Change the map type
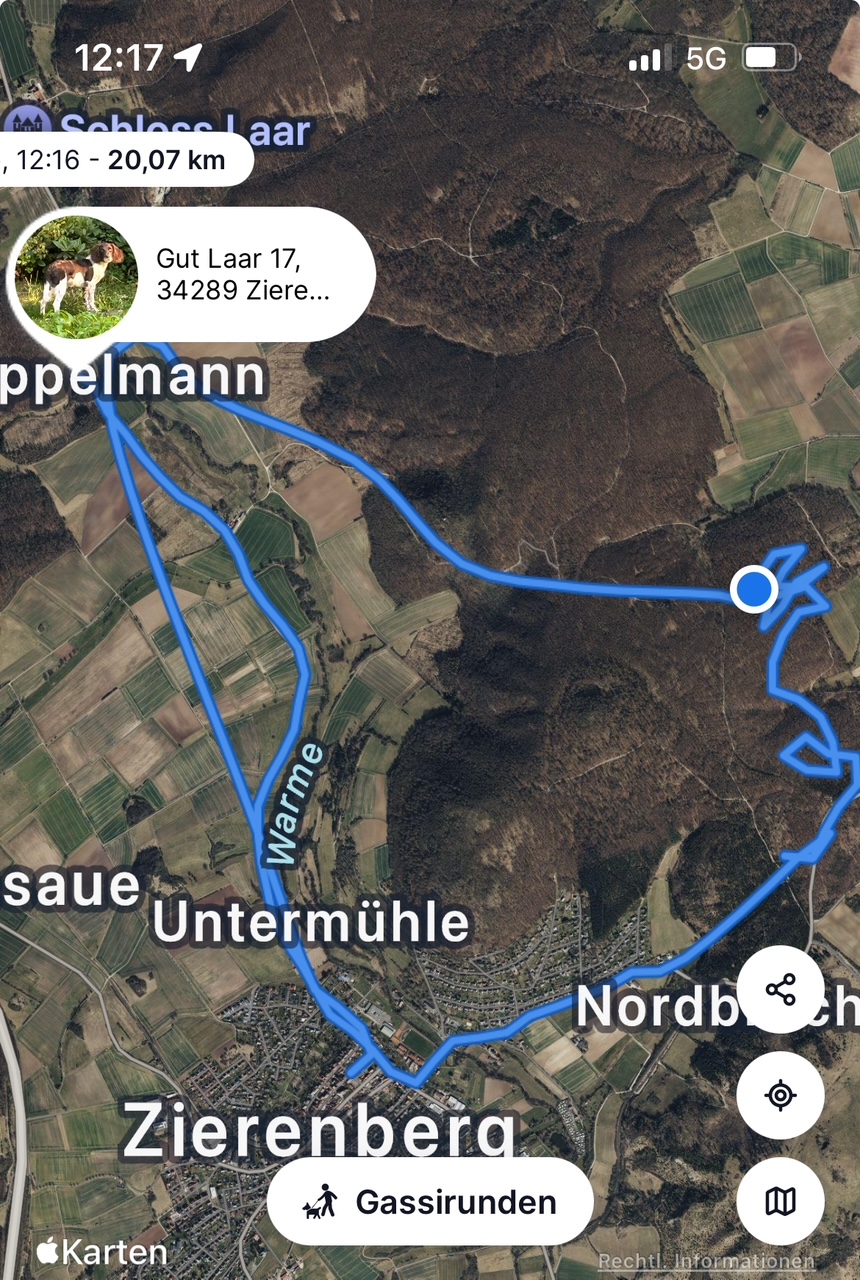860x1280 pixels. pyautogui.click(x=780, y=1200)
